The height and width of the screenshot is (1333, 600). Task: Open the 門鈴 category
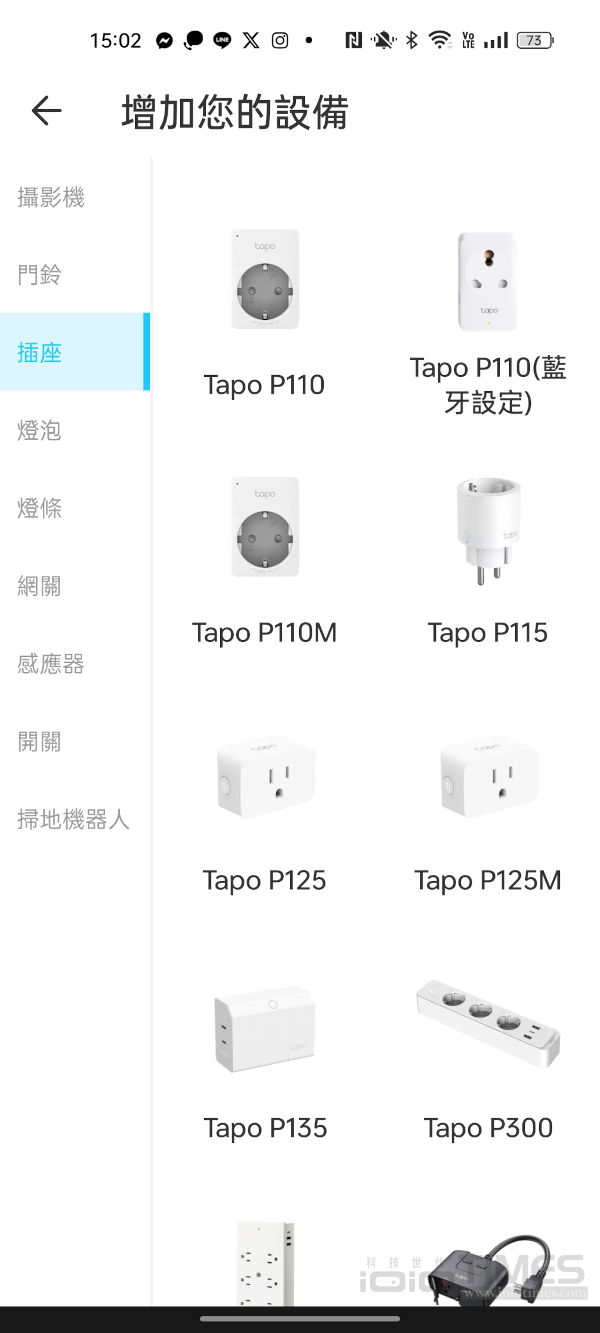tap(40, 275)
